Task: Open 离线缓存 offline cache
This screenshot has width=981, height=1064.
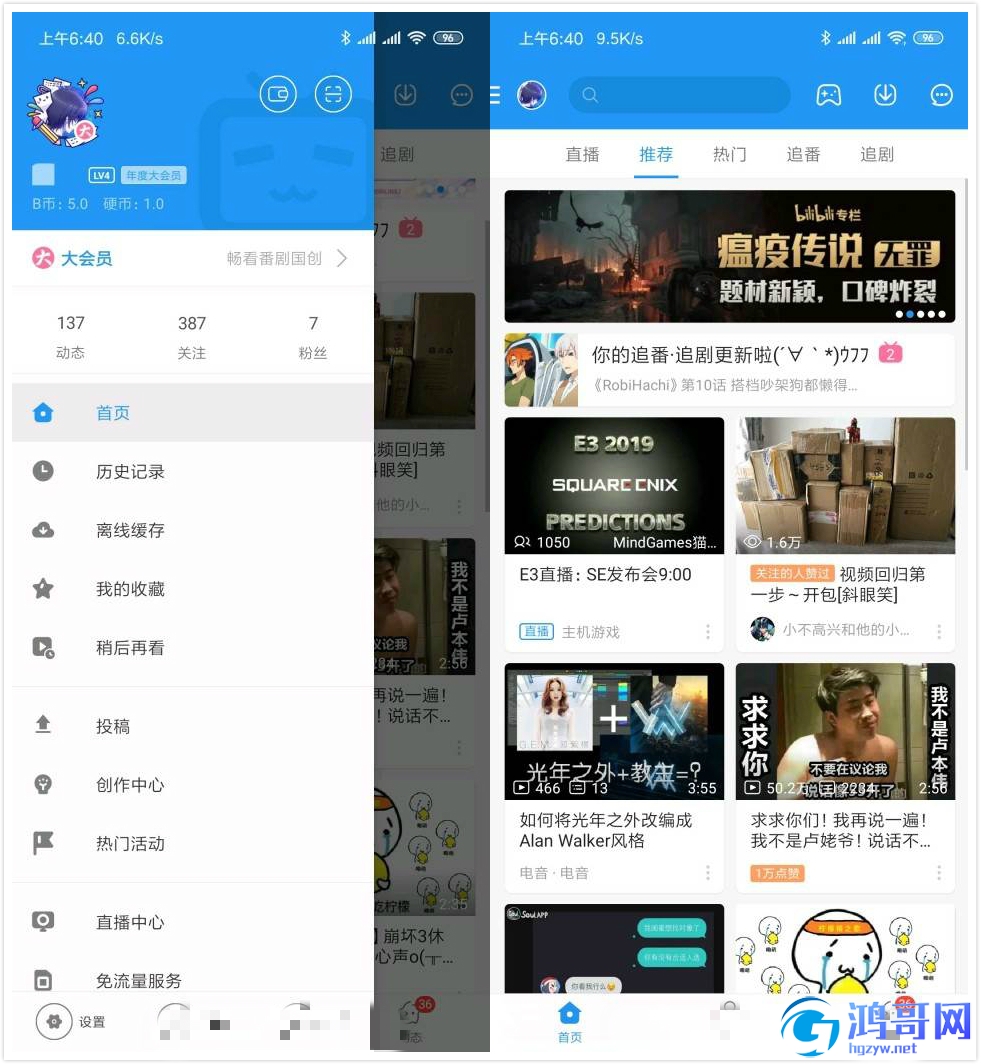Action: point(130,530)
